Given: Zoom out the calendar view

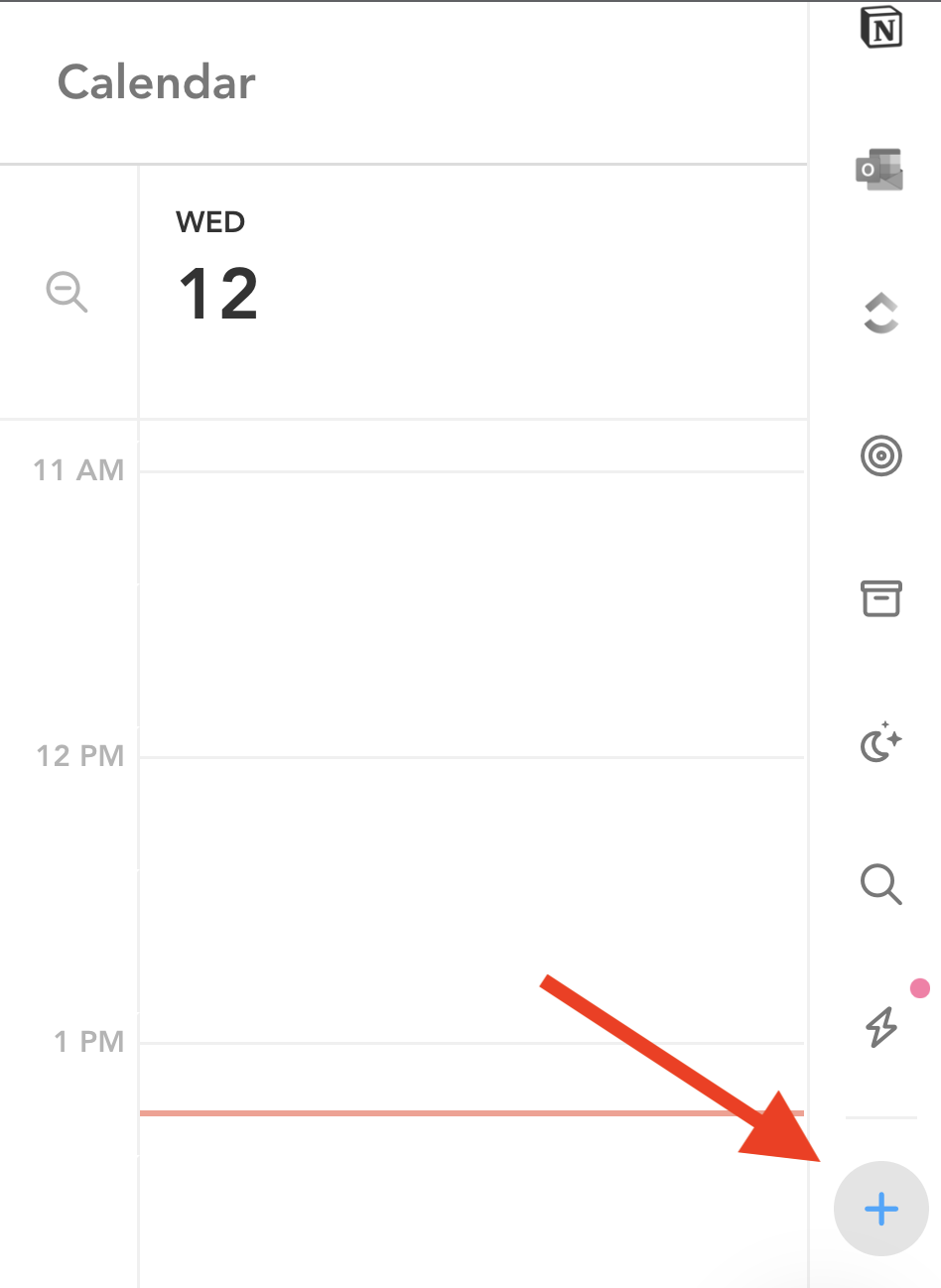Looking at the screenshot, I should click(x=67, y=293).
